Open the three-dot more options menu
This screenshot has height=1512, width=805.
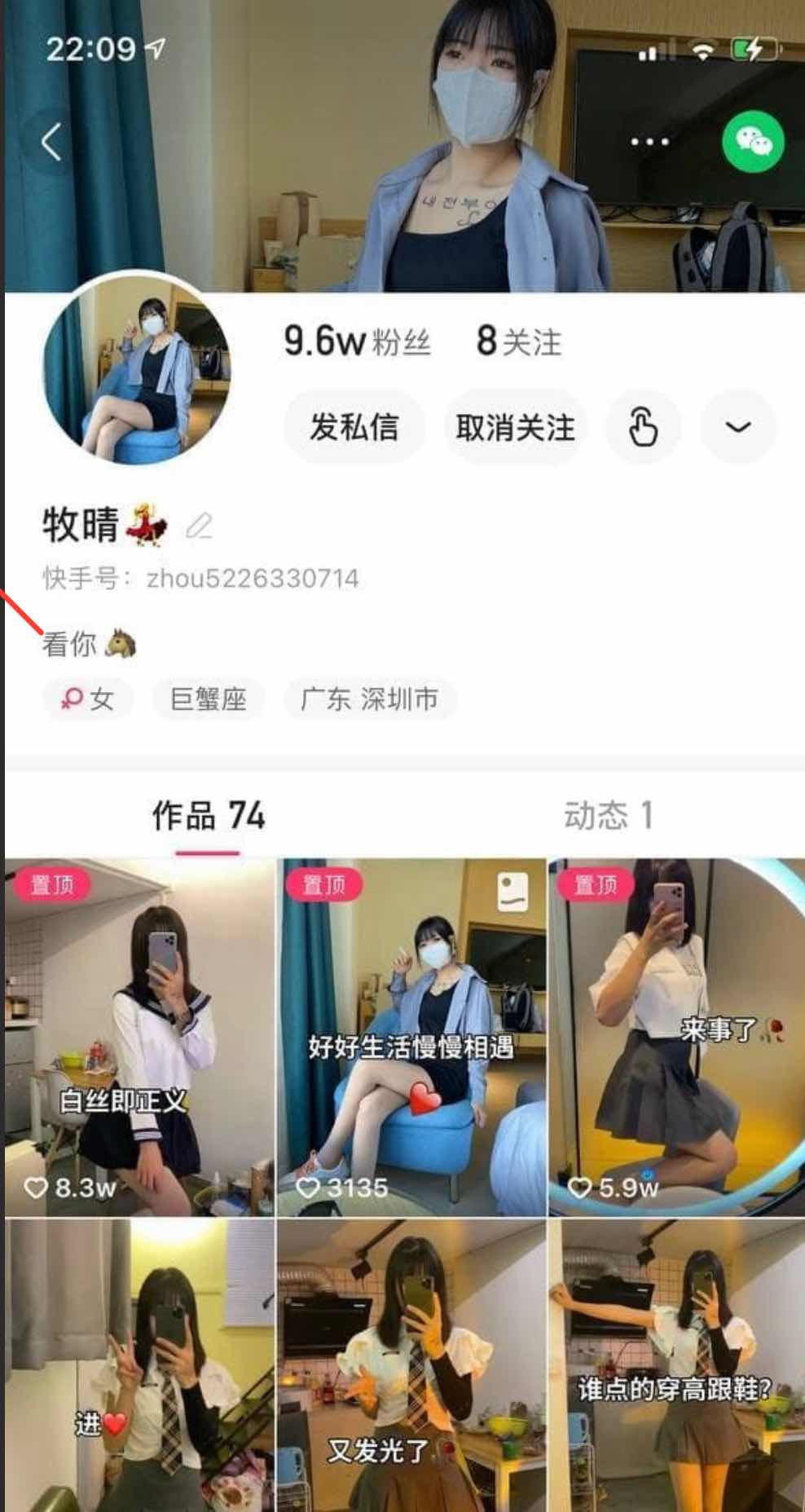pos(649,142)
